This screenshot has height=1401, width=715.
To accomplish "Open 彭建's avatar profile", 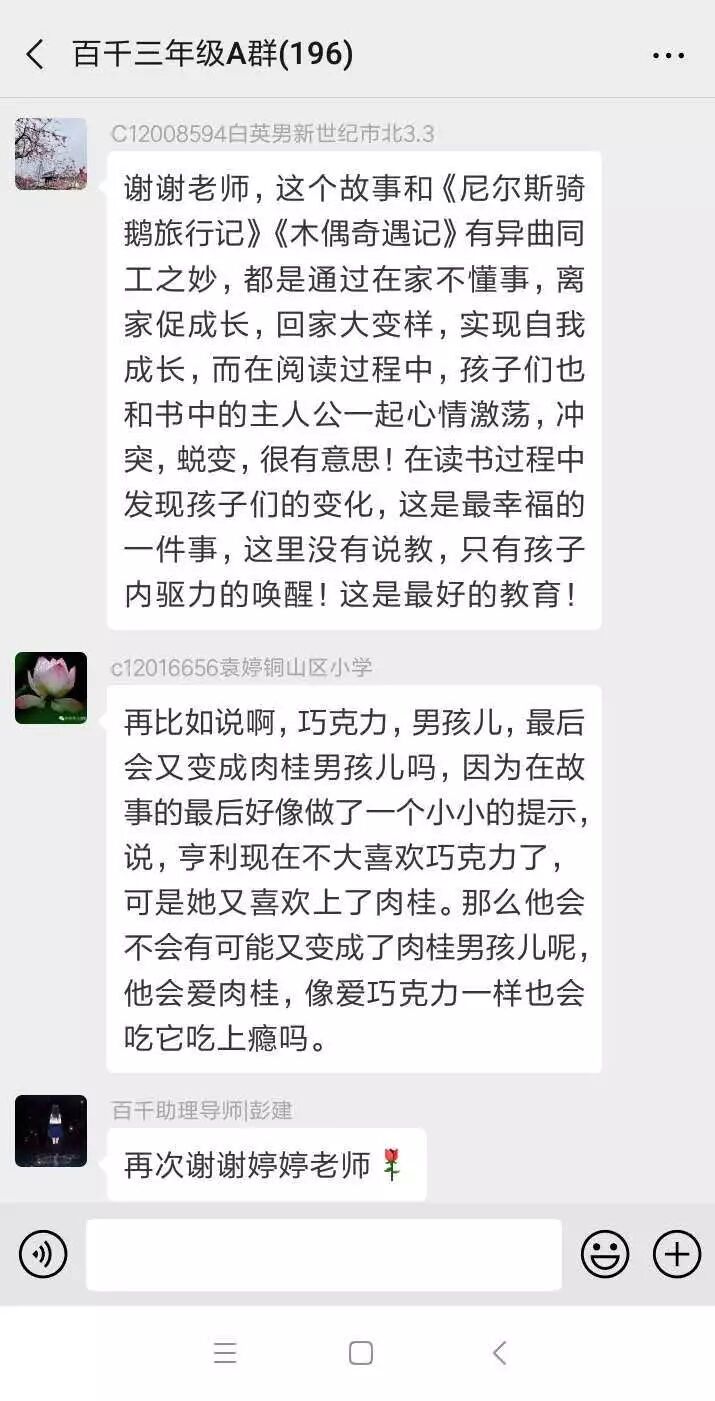I will 51,1131.
